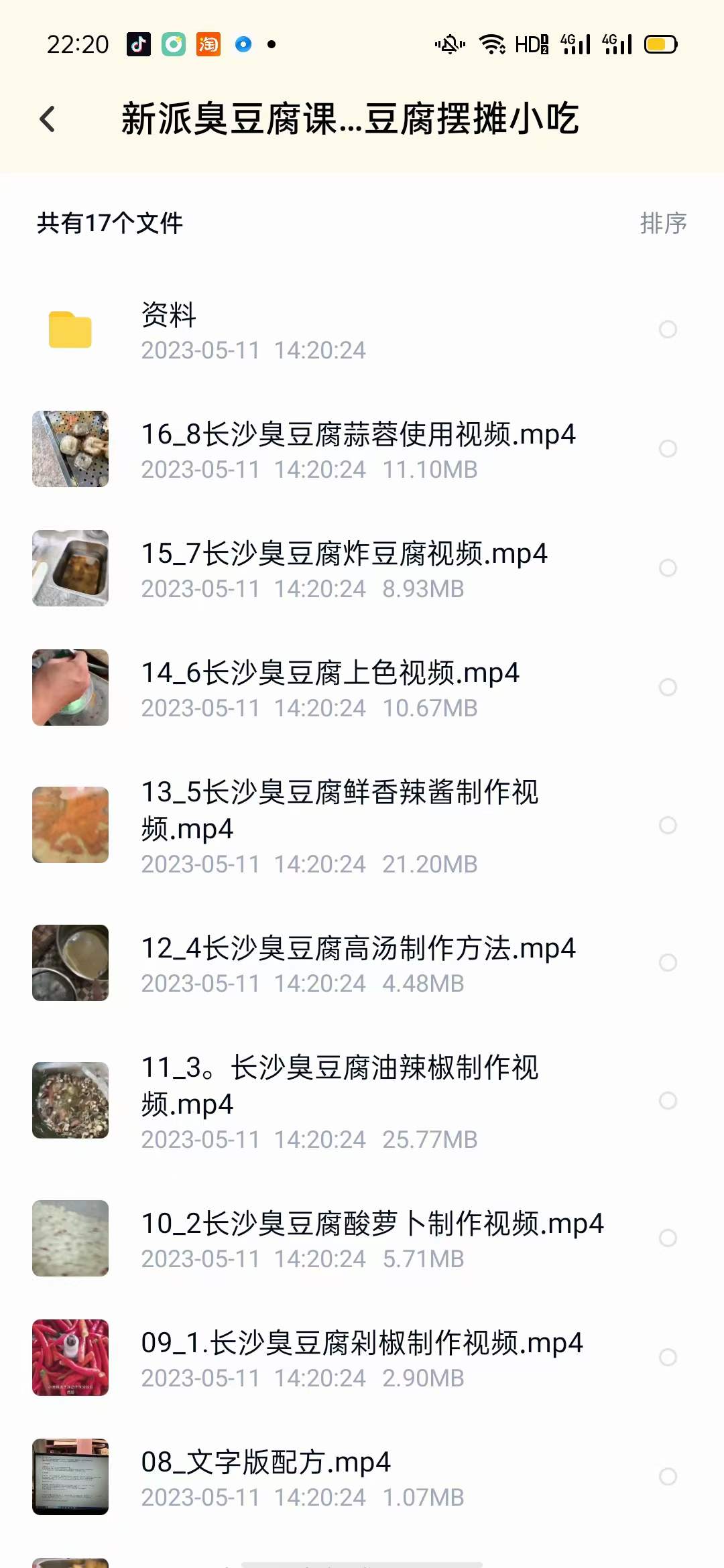724x1568 pixels.
Task: Tap the Taobao icon in the status bar
Action: 208,44
